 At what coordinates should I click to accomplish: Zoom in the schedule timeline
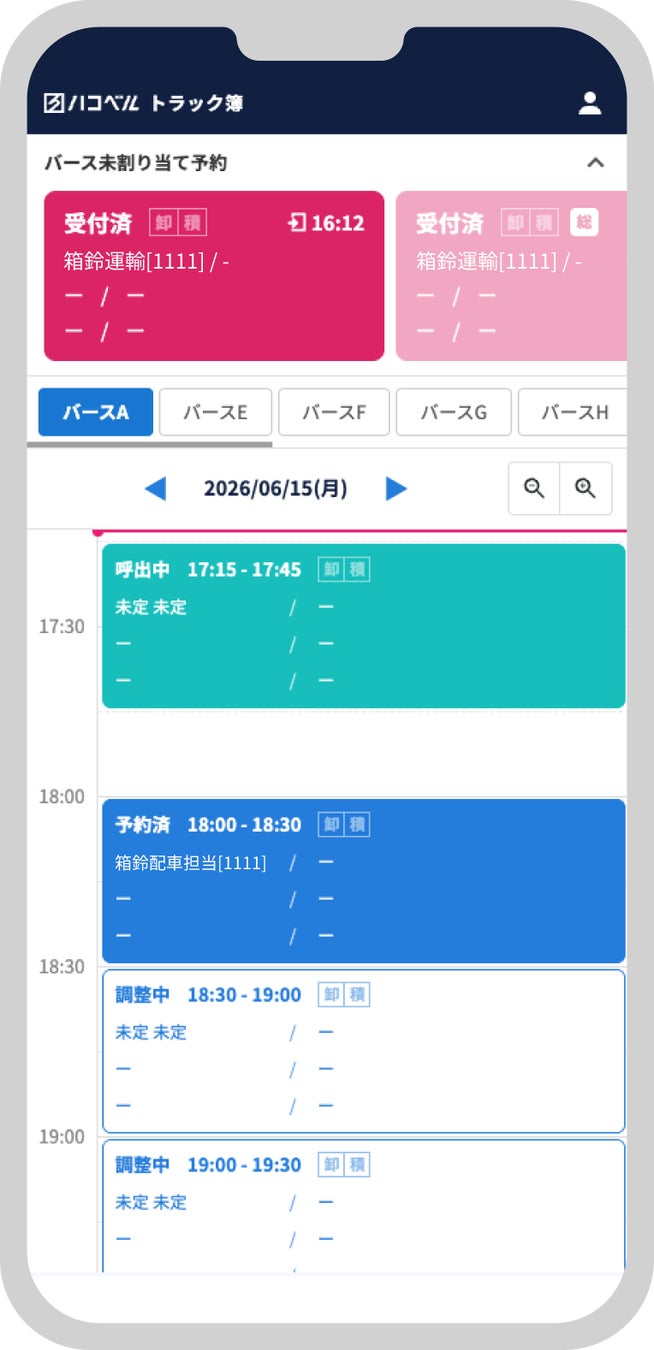click(x=586, y=488)
